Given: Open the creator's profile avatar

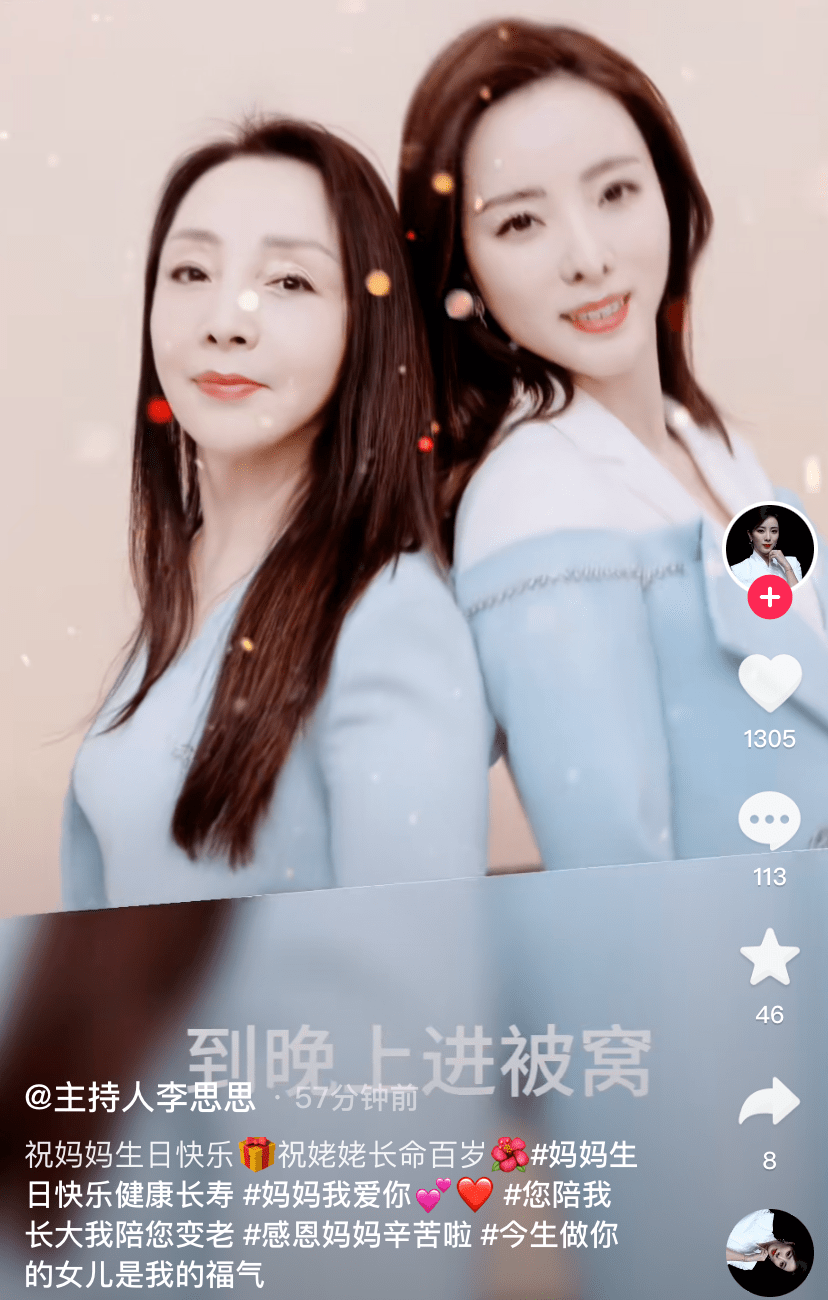Looking at the screenshot, I should pyautogui.click(x=769, y=548).
